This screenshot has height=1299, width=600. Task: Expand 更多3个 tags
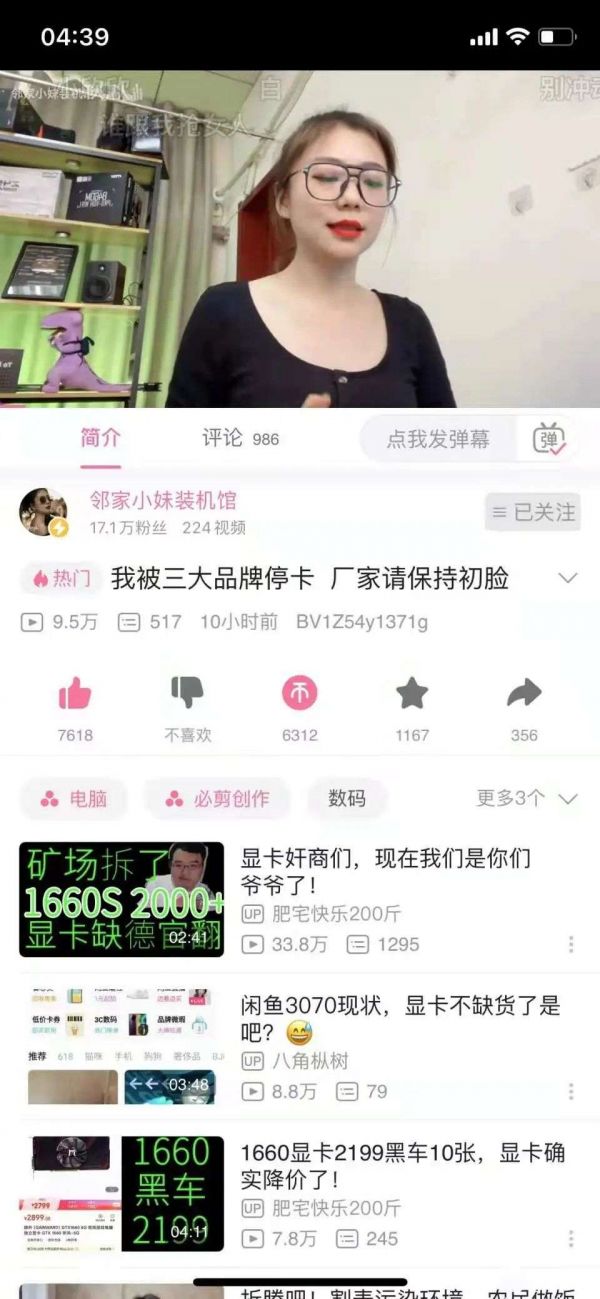click(x=526, y=798)
